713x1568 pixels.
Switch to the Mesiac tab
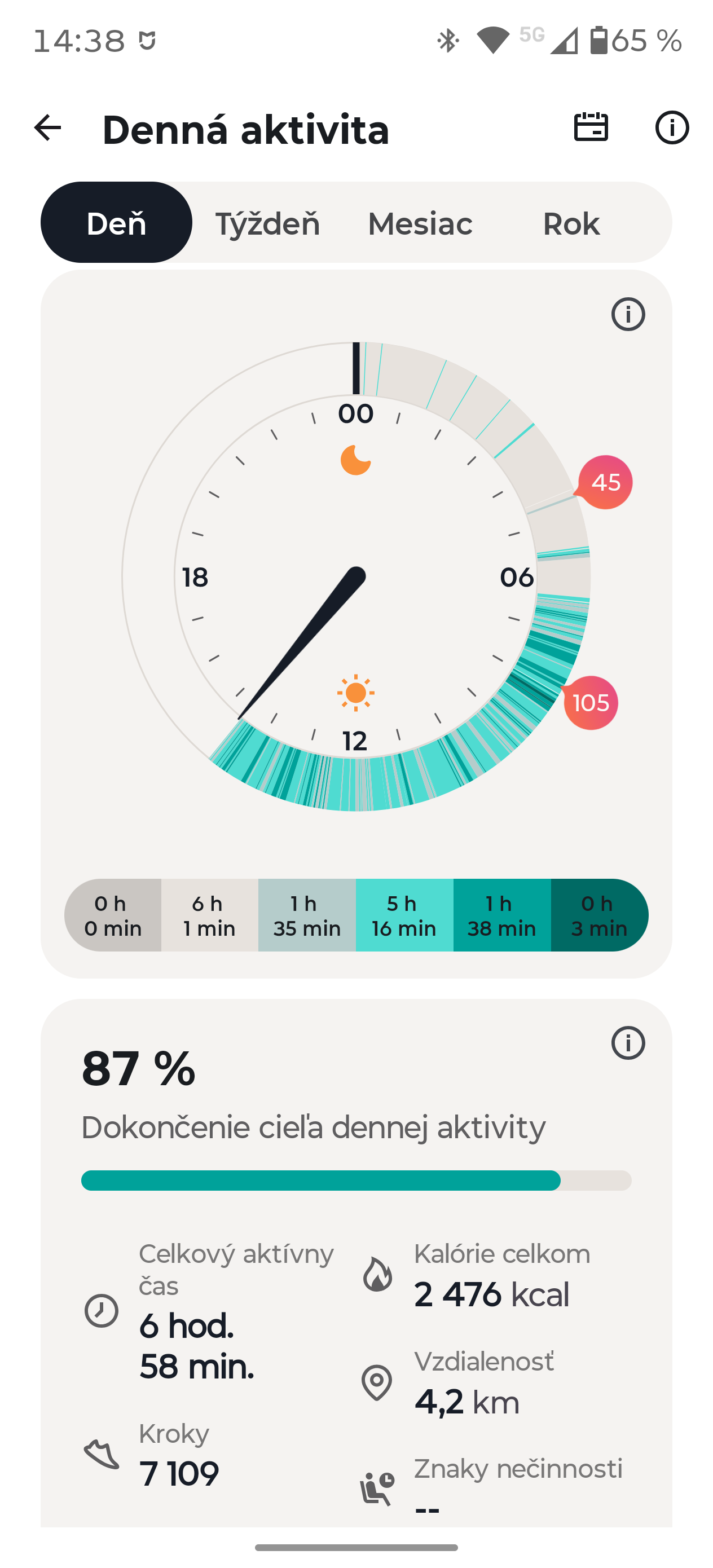coord(420,224)
